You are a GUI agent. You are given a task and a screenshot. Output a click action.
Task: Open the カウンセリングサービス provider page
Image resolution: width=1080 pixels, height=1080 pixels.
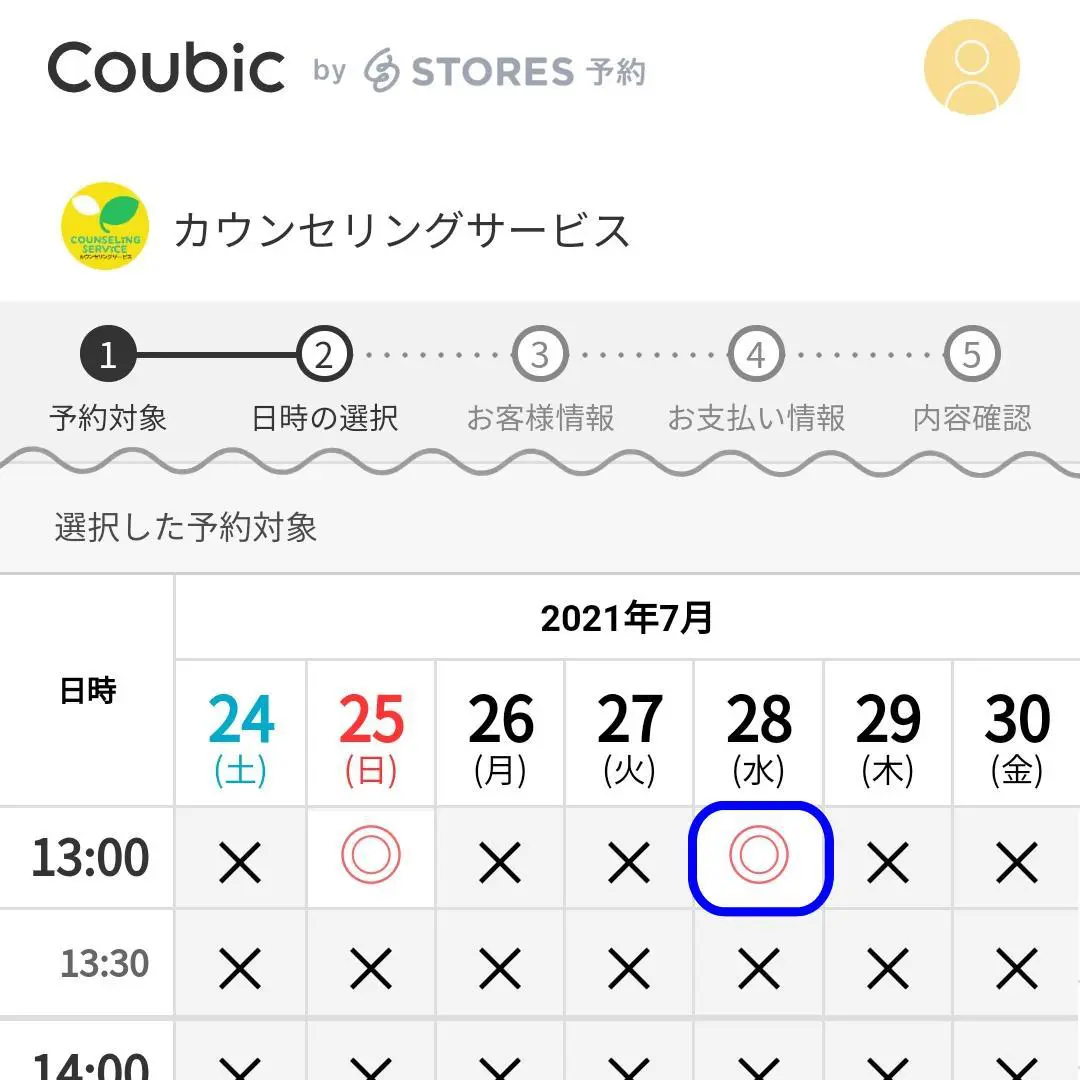point(400,230)
